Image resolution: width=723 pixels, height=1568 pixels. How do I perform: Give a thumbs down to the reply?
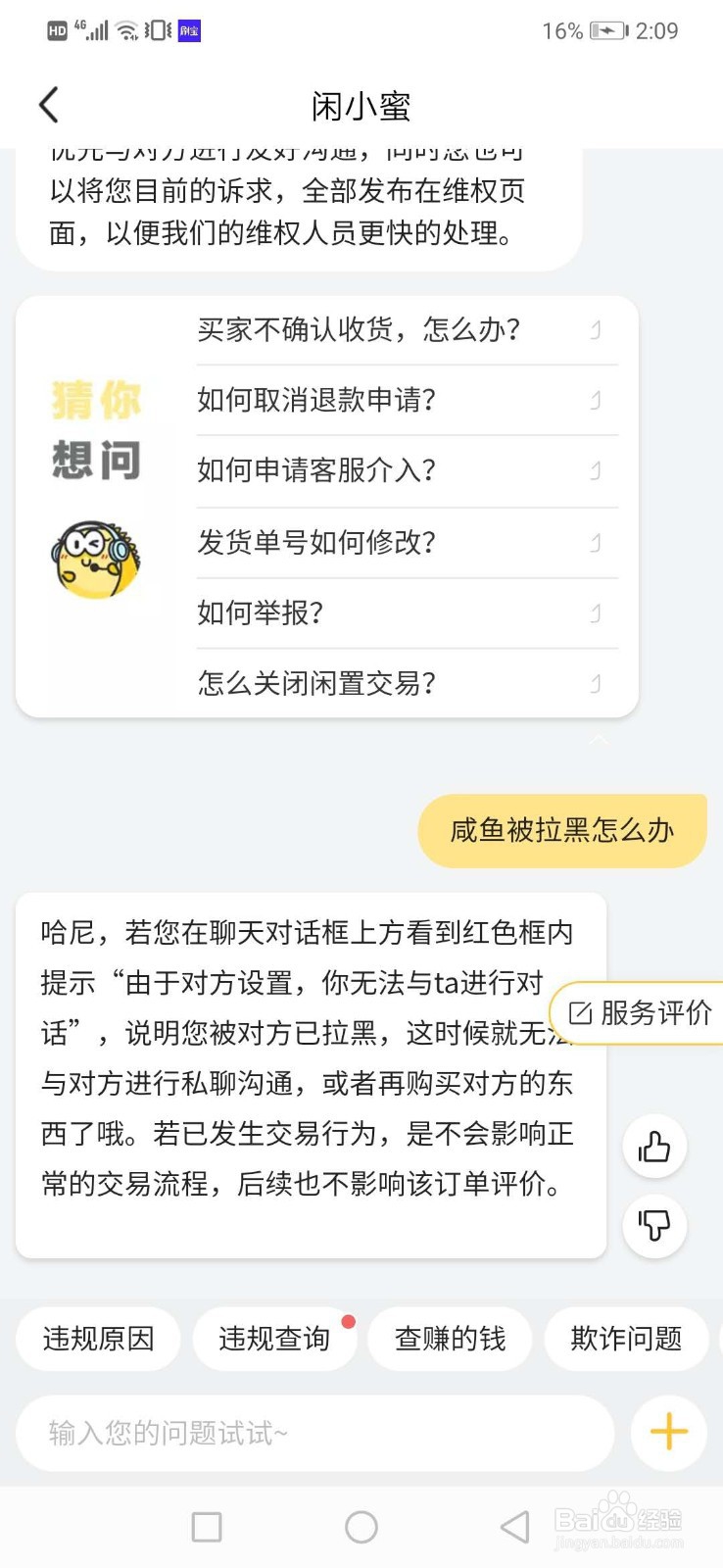click(653, 1227)
